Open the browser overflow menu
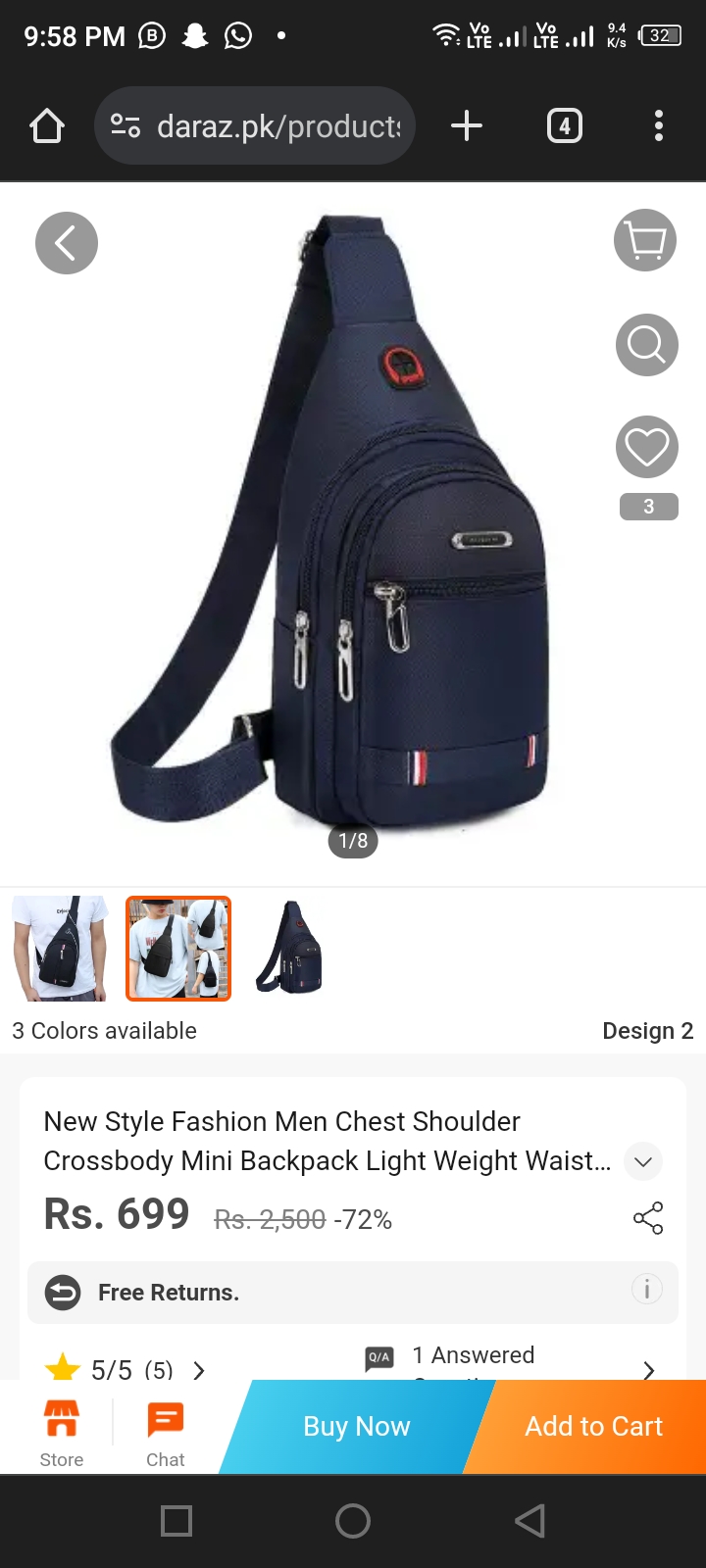Screen dimensions: 706x1568 coord(658,125)
